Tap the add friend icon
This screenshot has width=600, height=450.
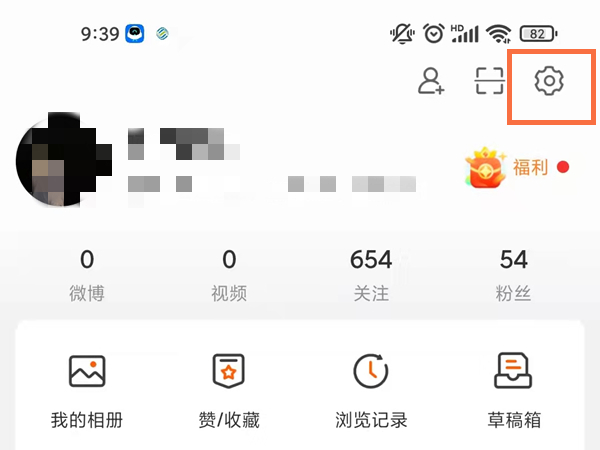pyautogui.click(x=431, y=81)
